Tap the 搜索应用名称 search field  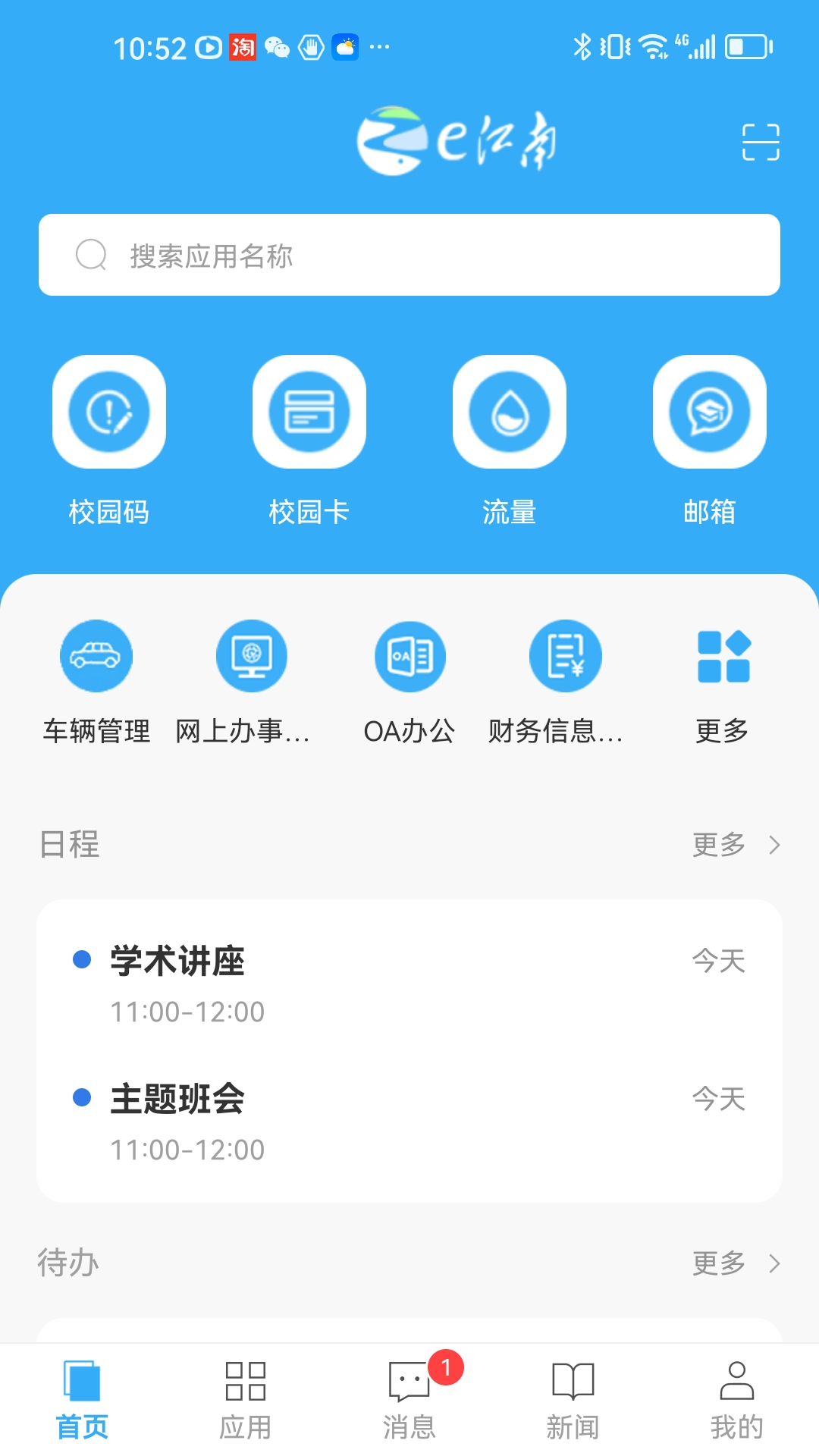tap(409, 255)
